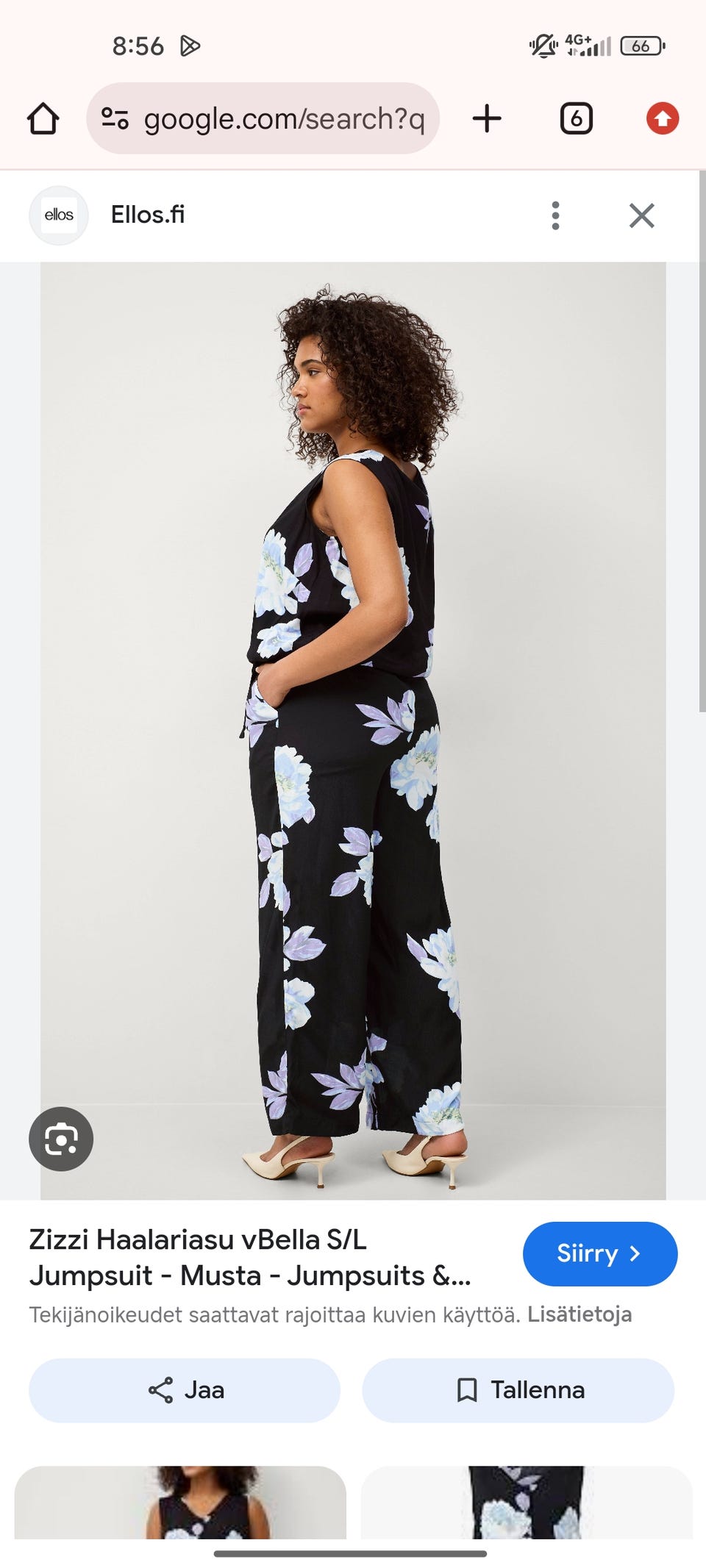Image resolution: width=706 pixels, height=1568 pixels.
Task: Share the image with Jaa
Action: [x=185, y=1390]
